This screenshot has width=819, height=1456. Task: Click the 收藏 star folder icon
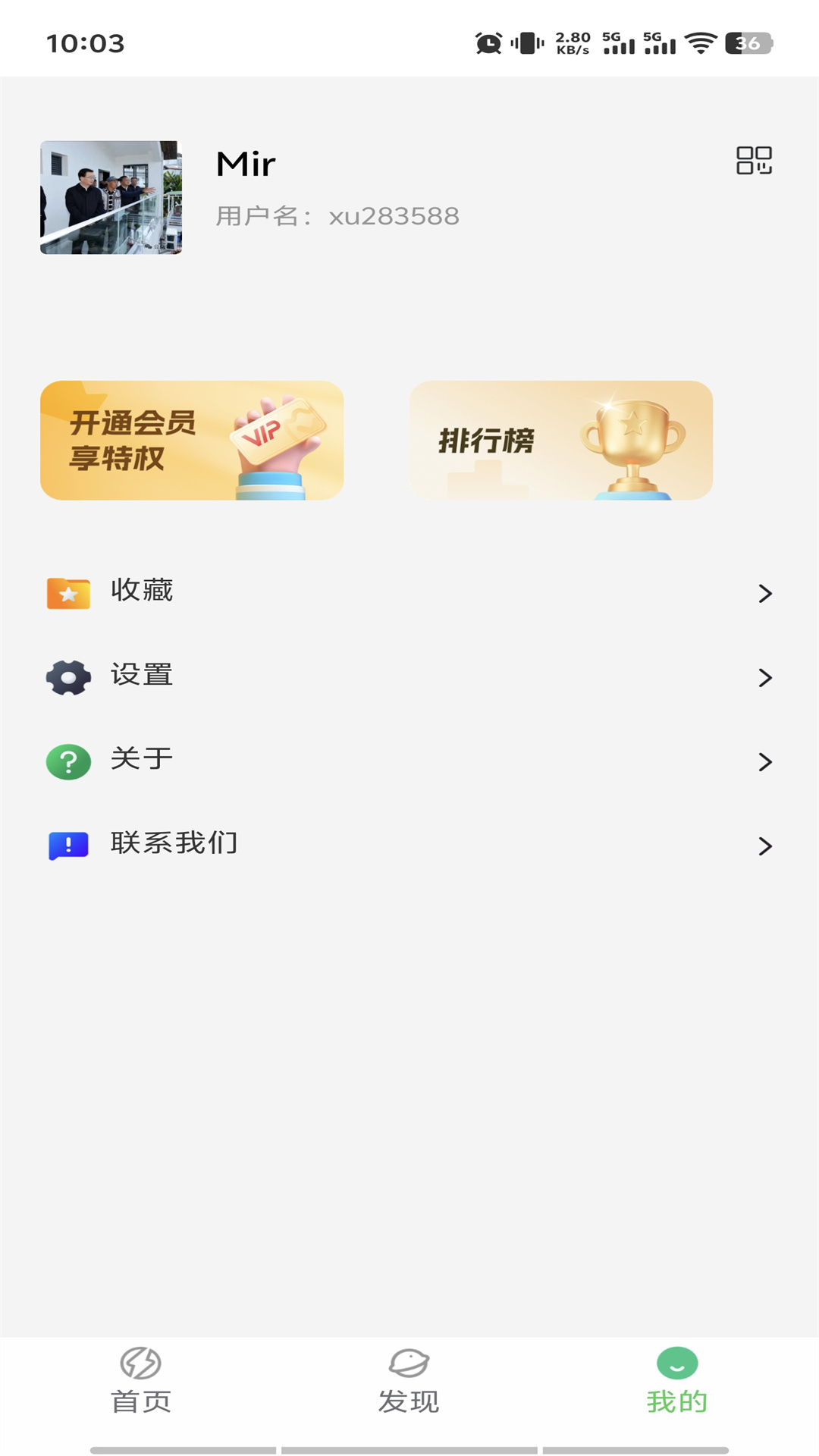click(x=67, y=592)
